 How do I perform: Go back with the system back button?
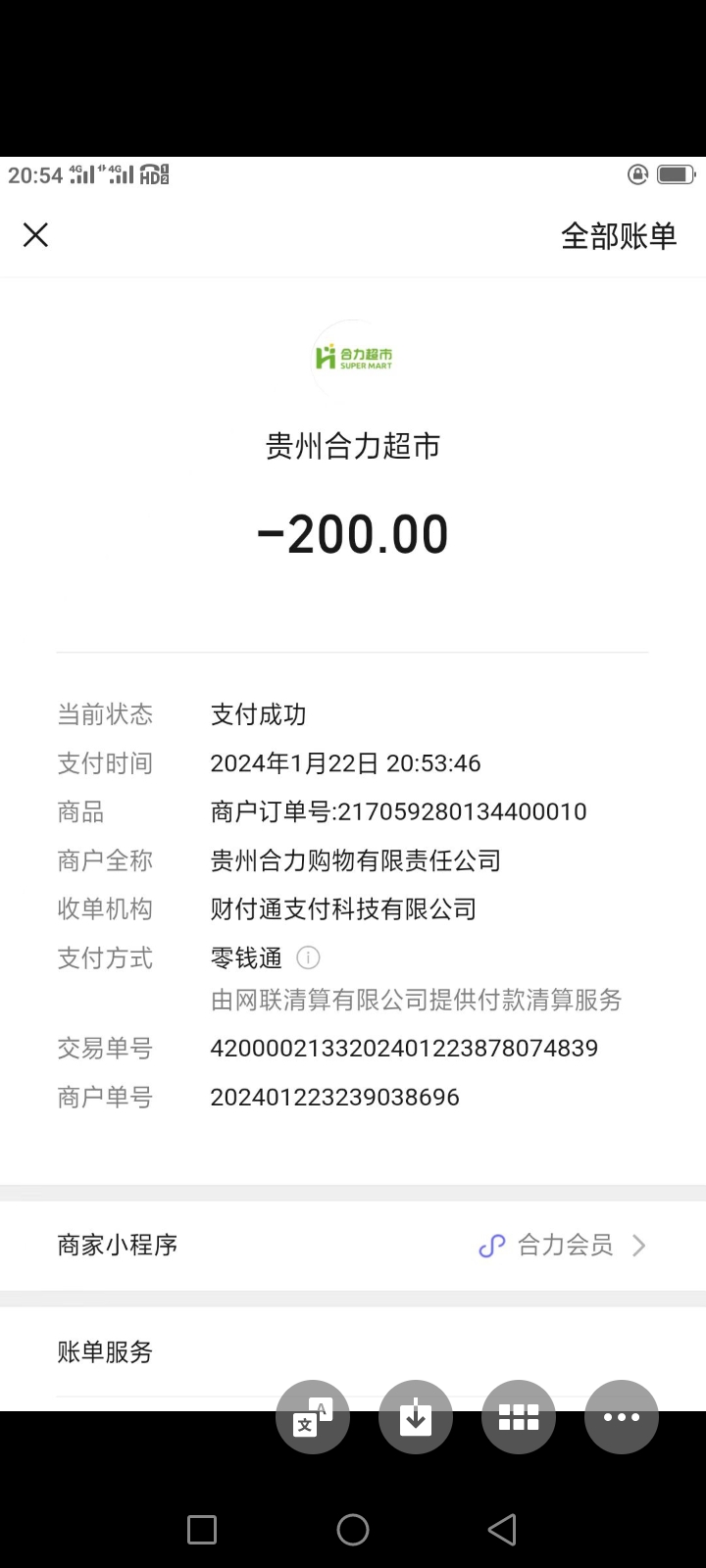502,1530
